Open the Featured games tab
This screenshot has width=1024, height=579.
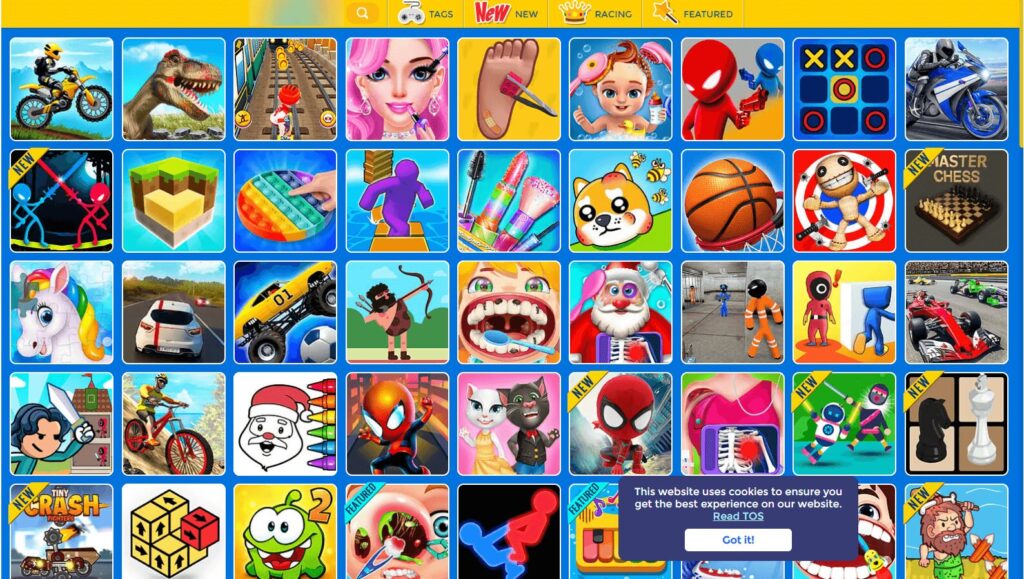[x=693, y=13]
